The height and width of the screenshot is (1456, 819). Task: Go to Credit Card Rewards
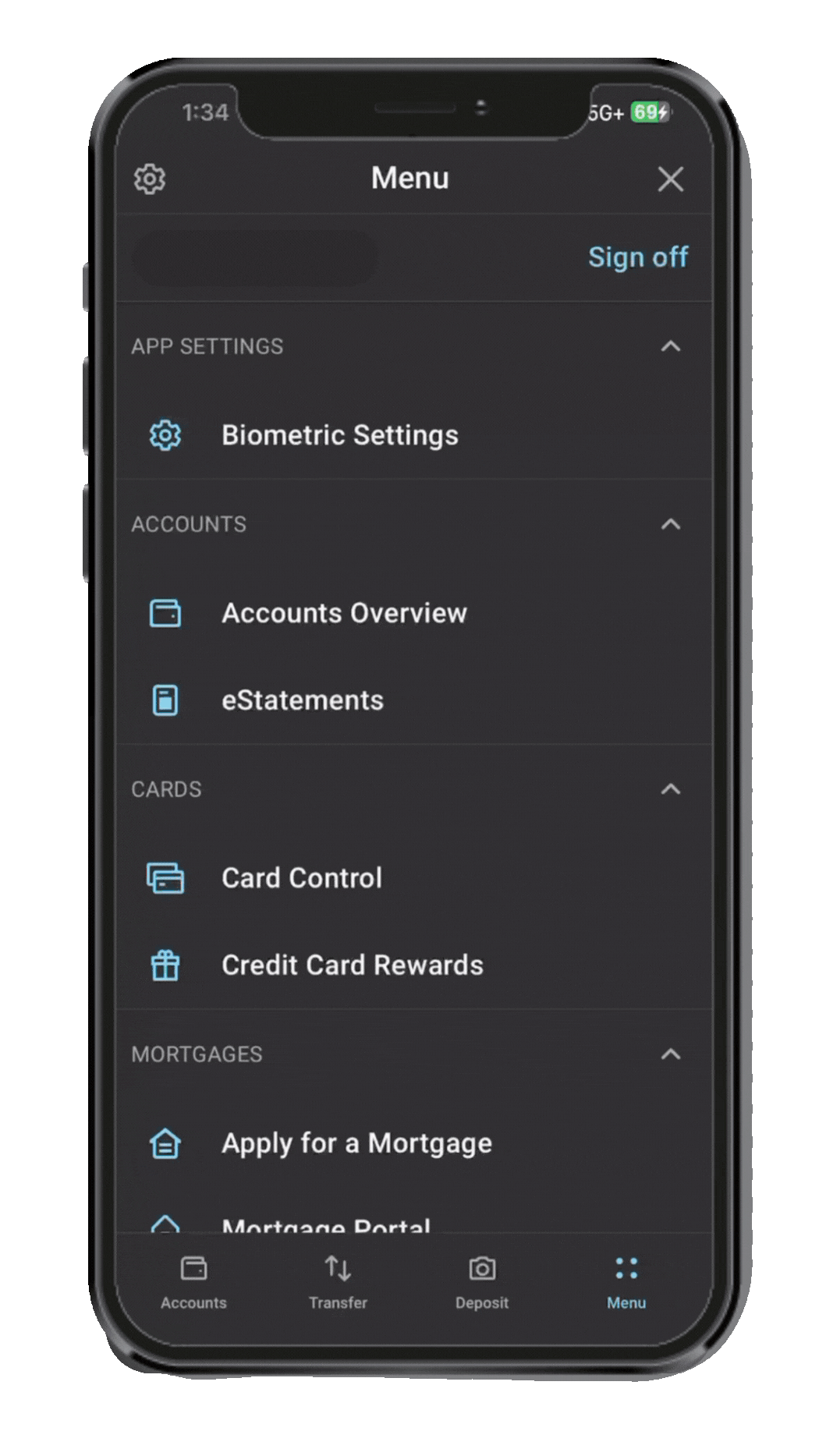coord(414,965)
